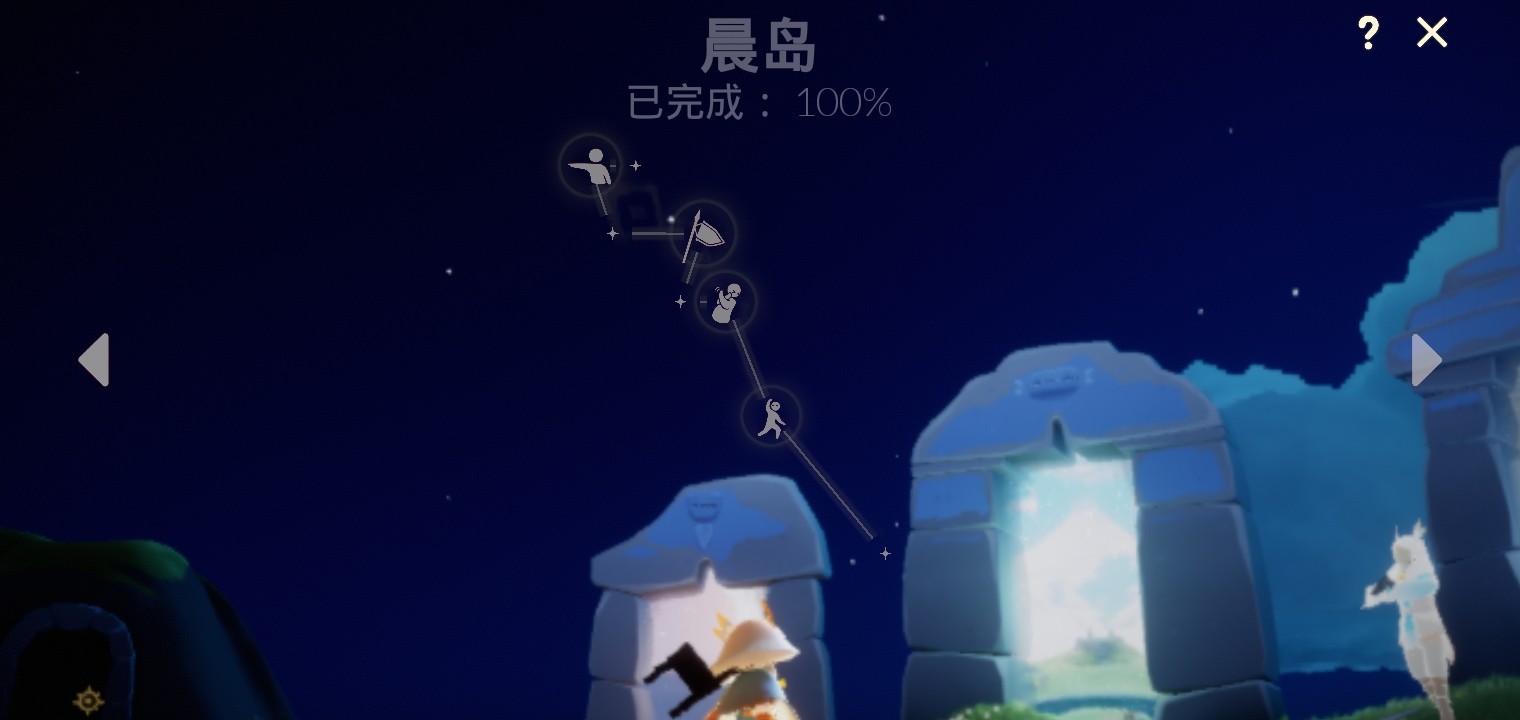This screenshot has height=720, width=1520.
Task: Tap the gear-shaped icon at corner
Action: click(89, 700)
